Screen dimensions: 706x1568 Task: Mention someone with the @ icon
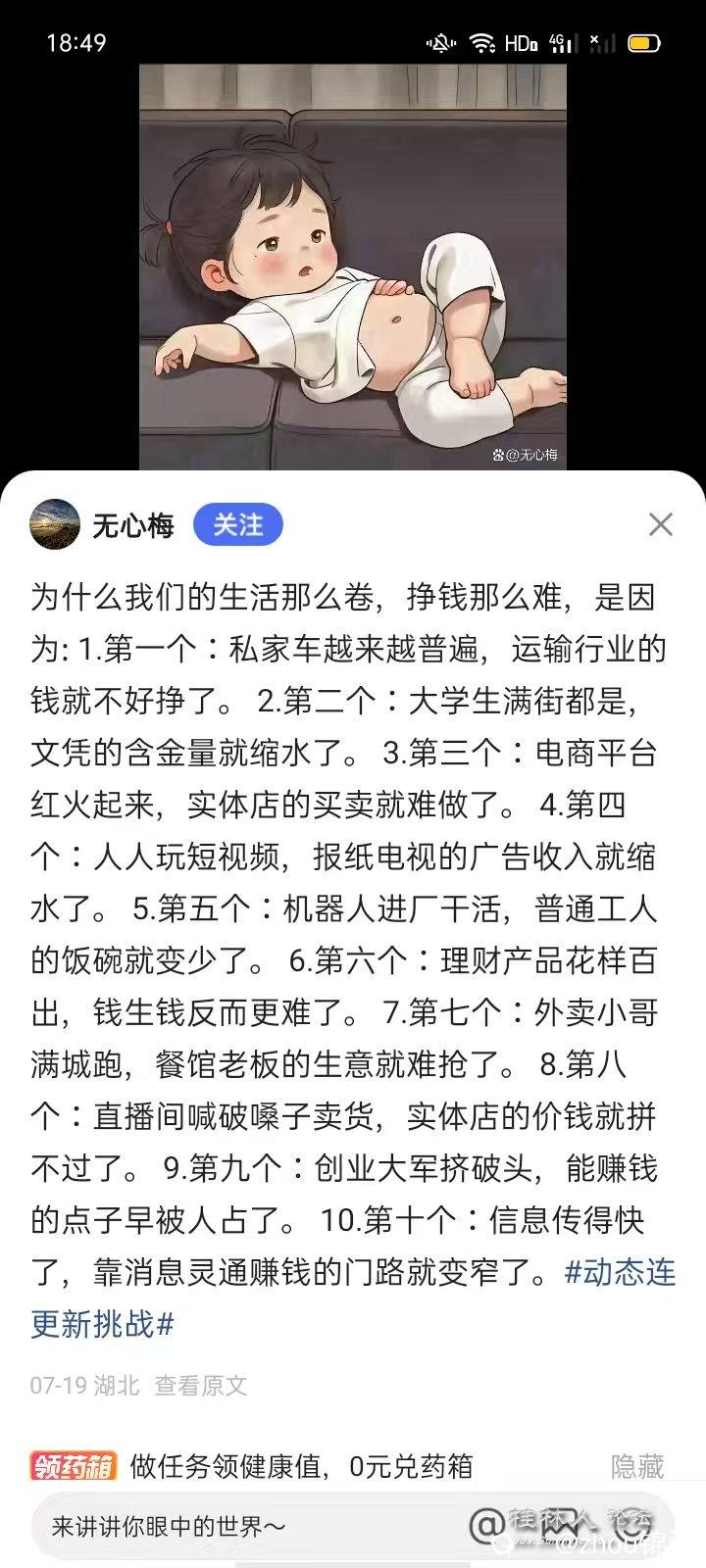(485, 1525)
